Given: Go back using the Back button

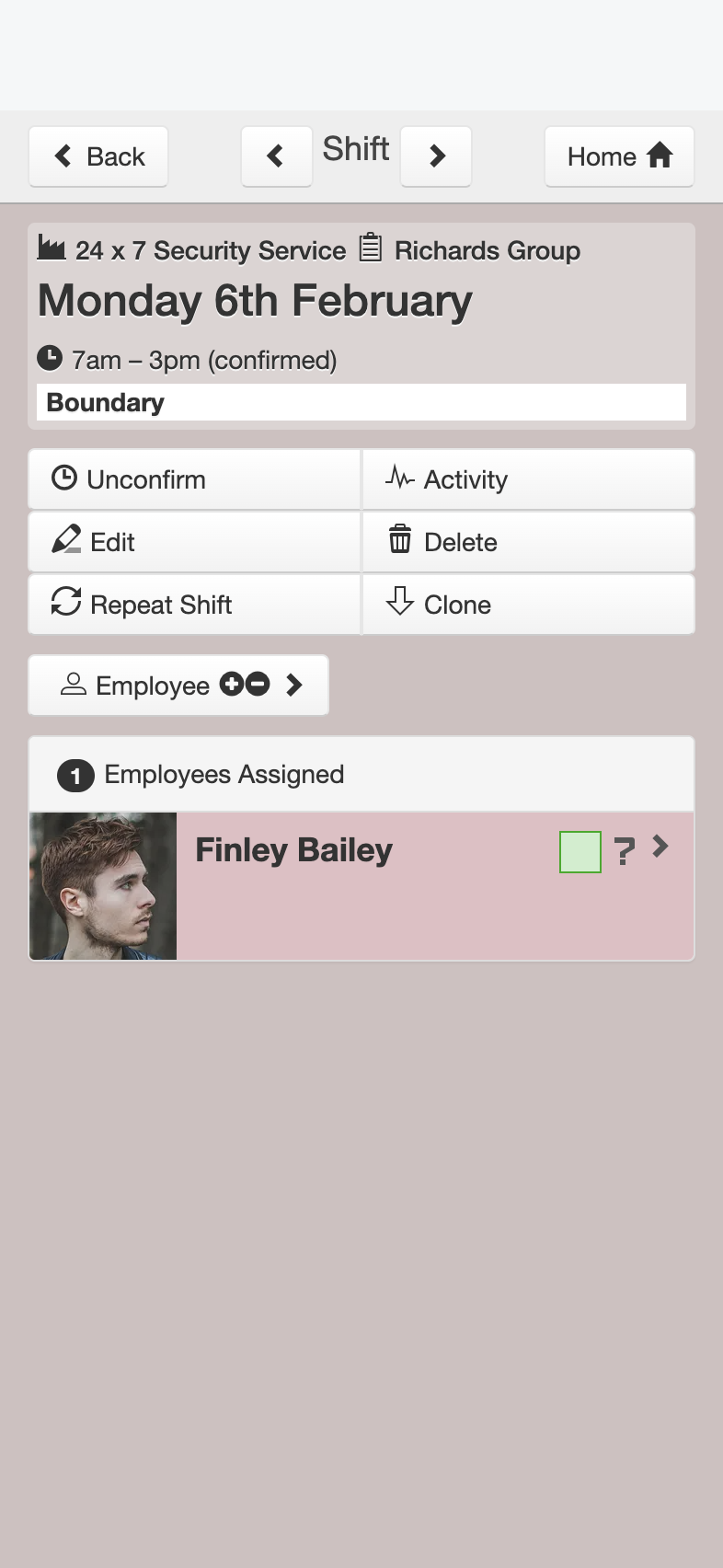Looking at the screenshot, I should click(98, 156).
